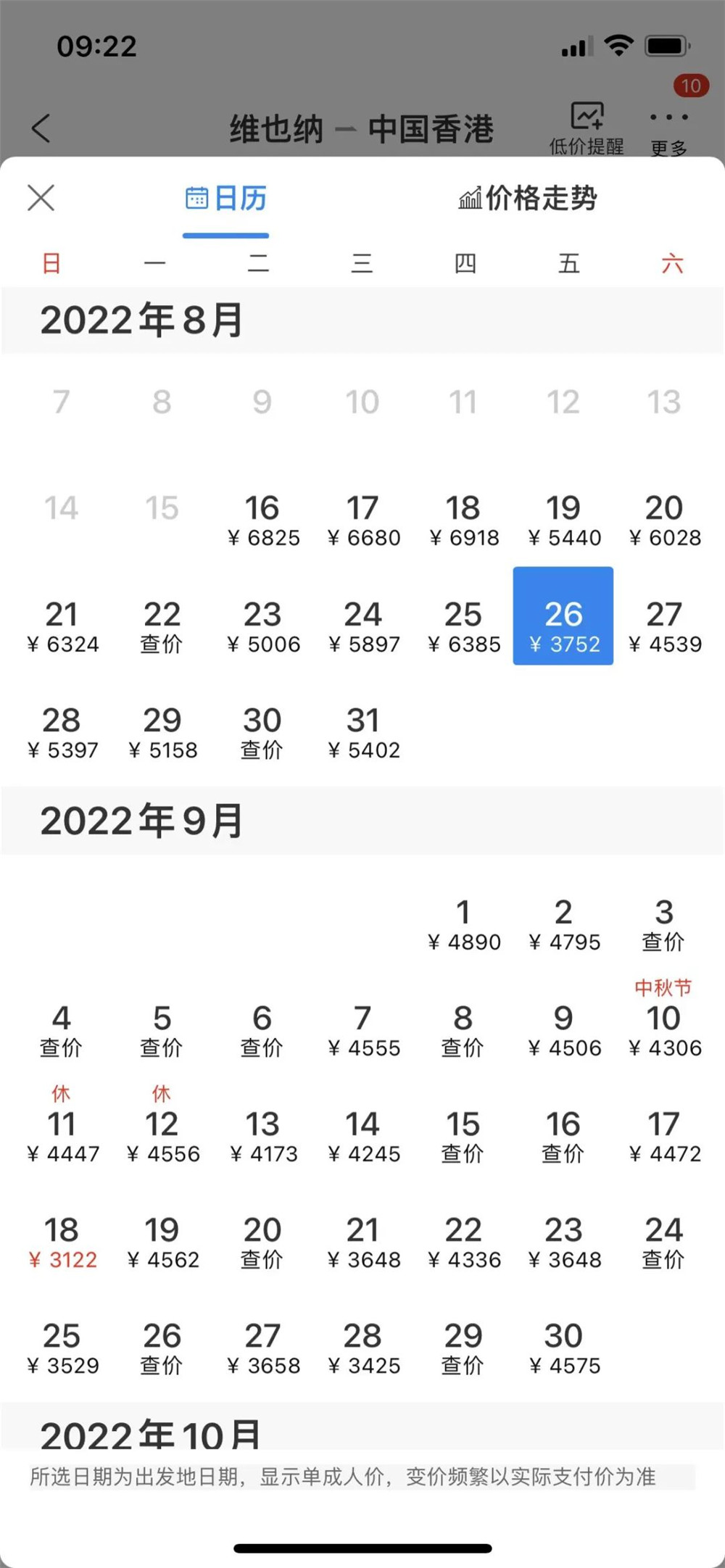Viewport: 725px width, 1568px height.
Task: Select September 30 priced ¥4575
Action: 563,1349
